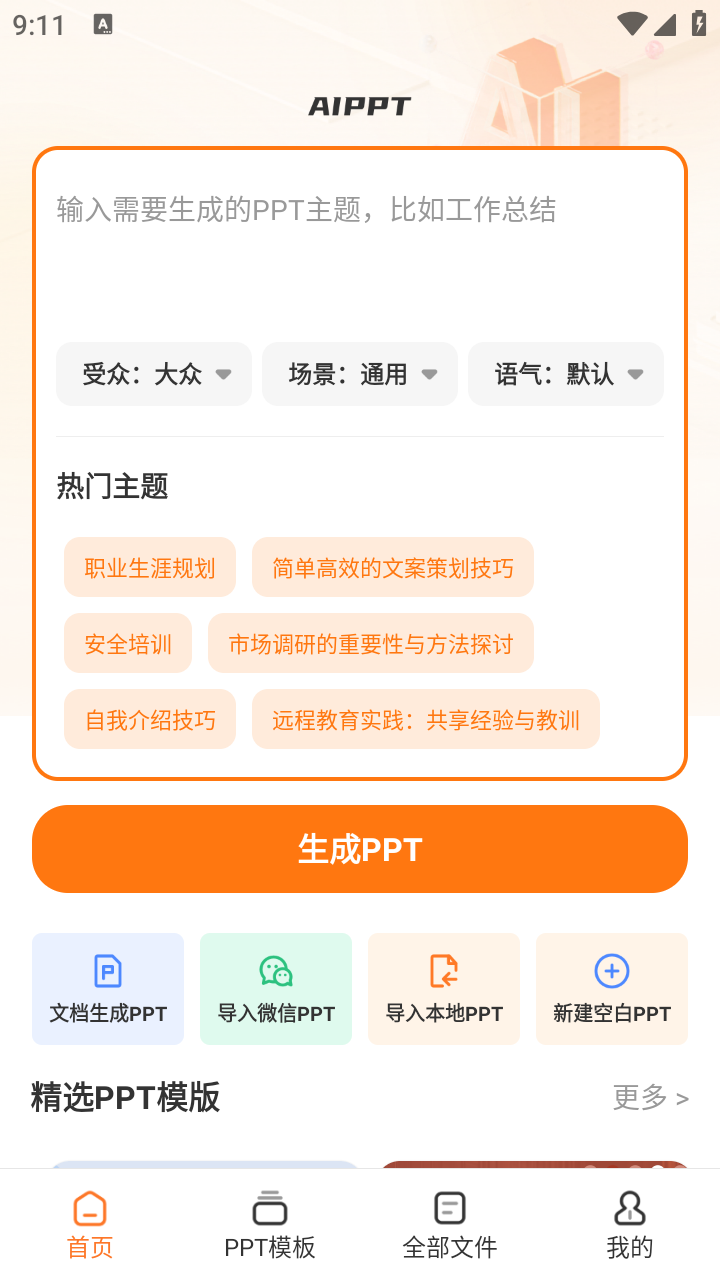This screenshot has width=720, height=1280.
Task: Expand the 受众：大众 audience dropdown
Action: [x=153, y=374]
